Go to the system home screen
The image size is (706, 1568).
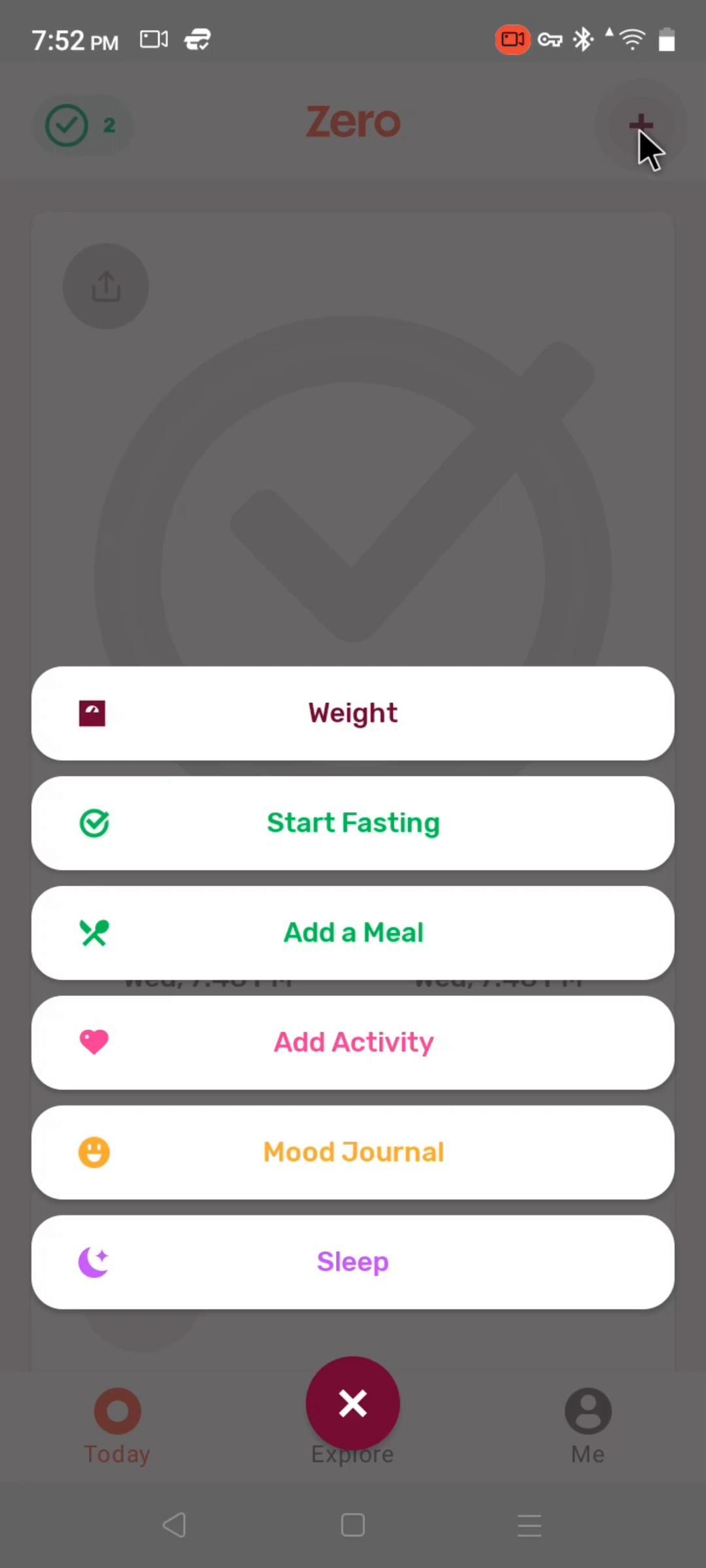[353, 1525]
